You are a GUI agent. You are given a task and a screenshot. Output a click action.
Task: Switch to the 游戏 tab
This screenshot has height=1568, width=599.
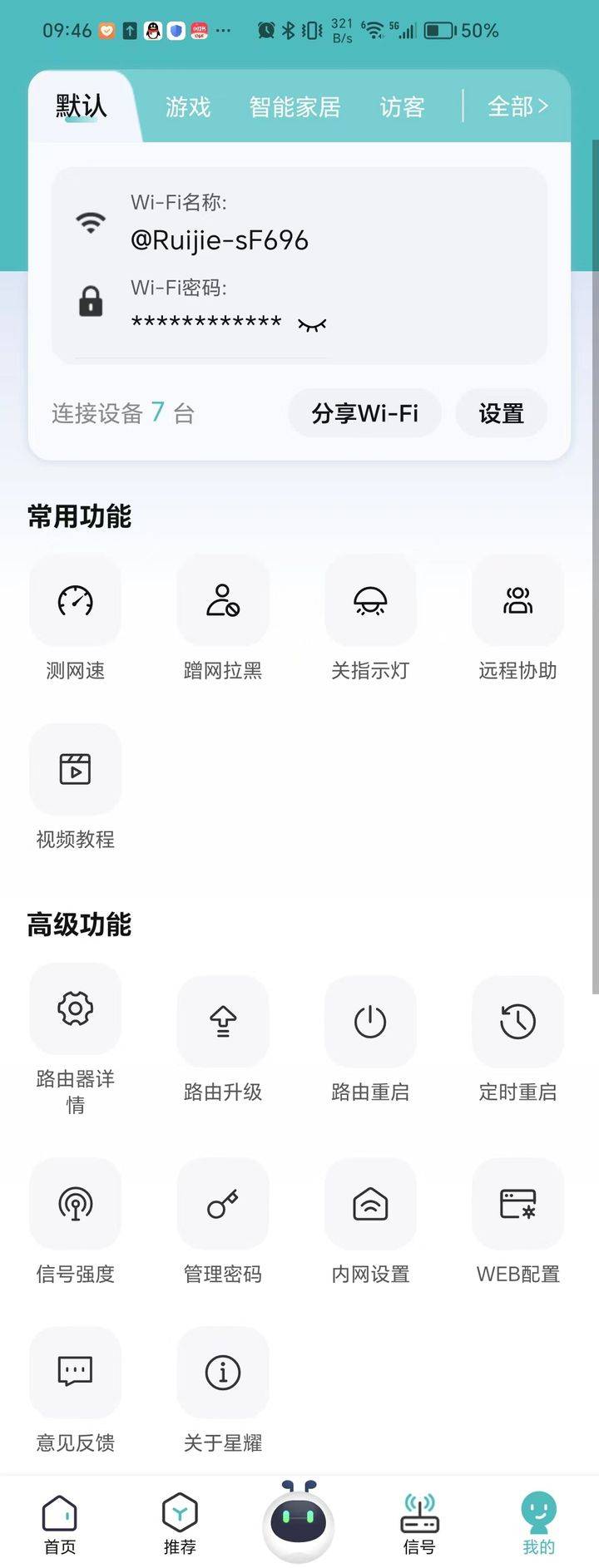coord(188,107)
